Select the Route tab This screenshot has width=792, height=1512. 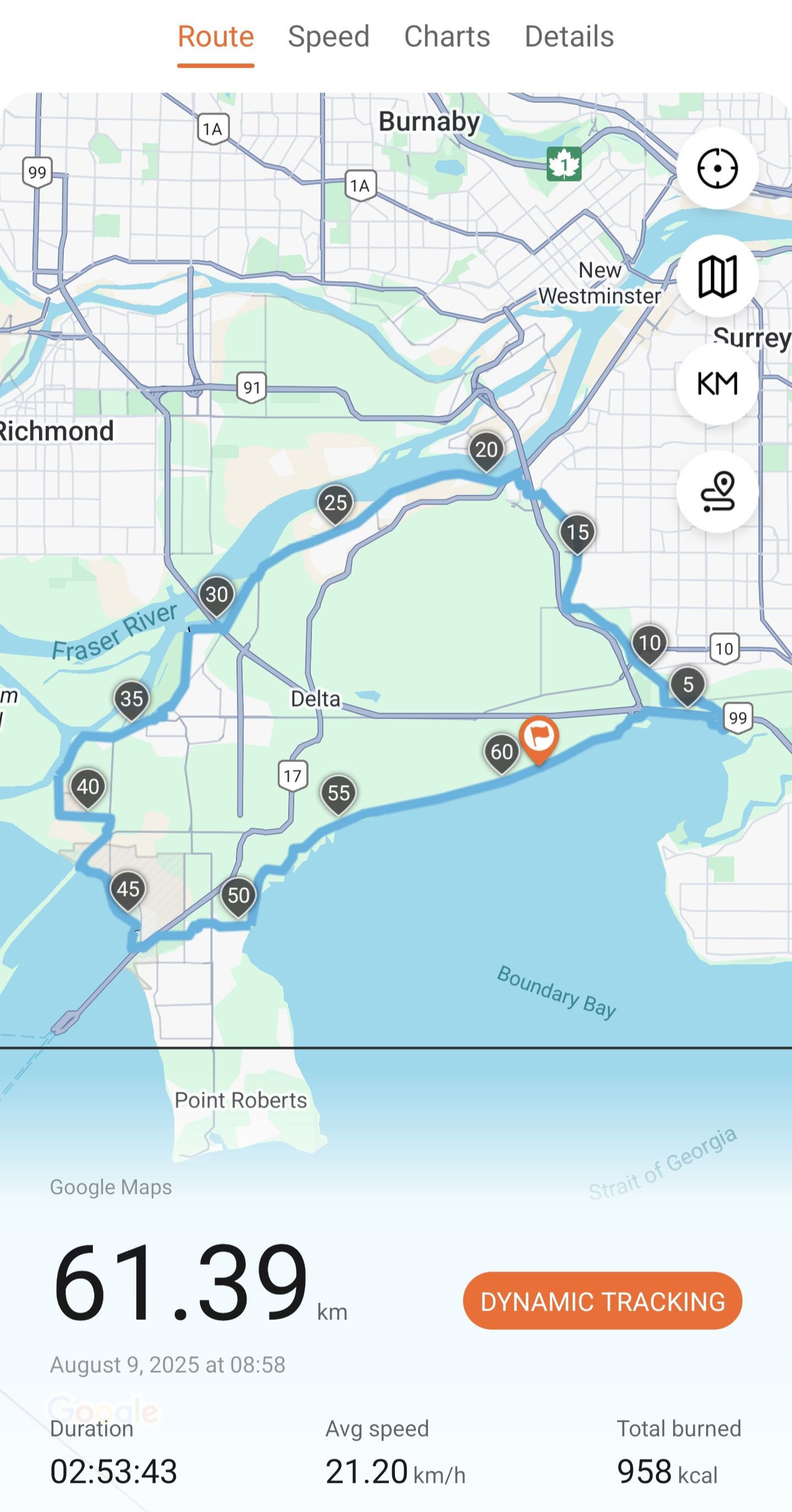[x=215, y=36]
